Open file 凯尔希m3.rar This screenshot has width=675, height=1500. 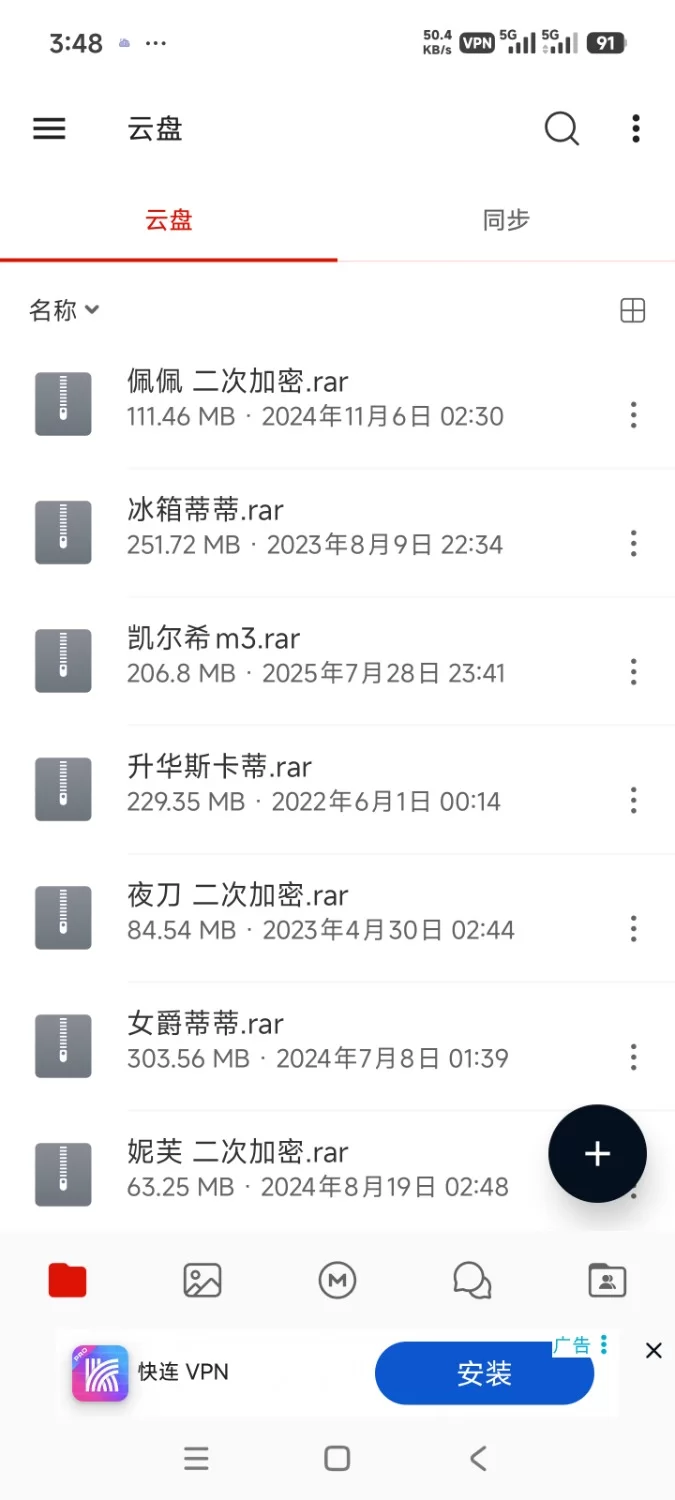[213, 639]
